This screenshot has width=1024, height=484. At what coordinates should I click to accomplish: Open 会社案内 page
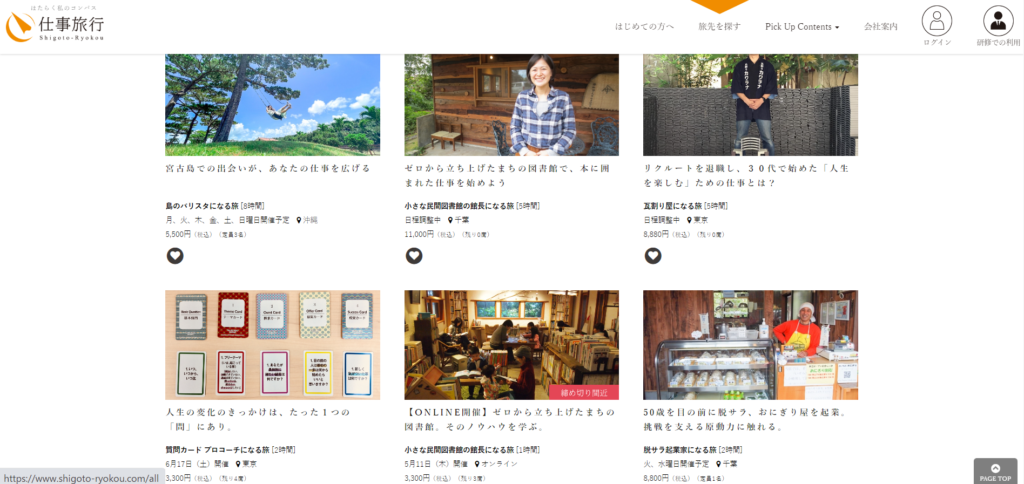(x=880, y=26)
